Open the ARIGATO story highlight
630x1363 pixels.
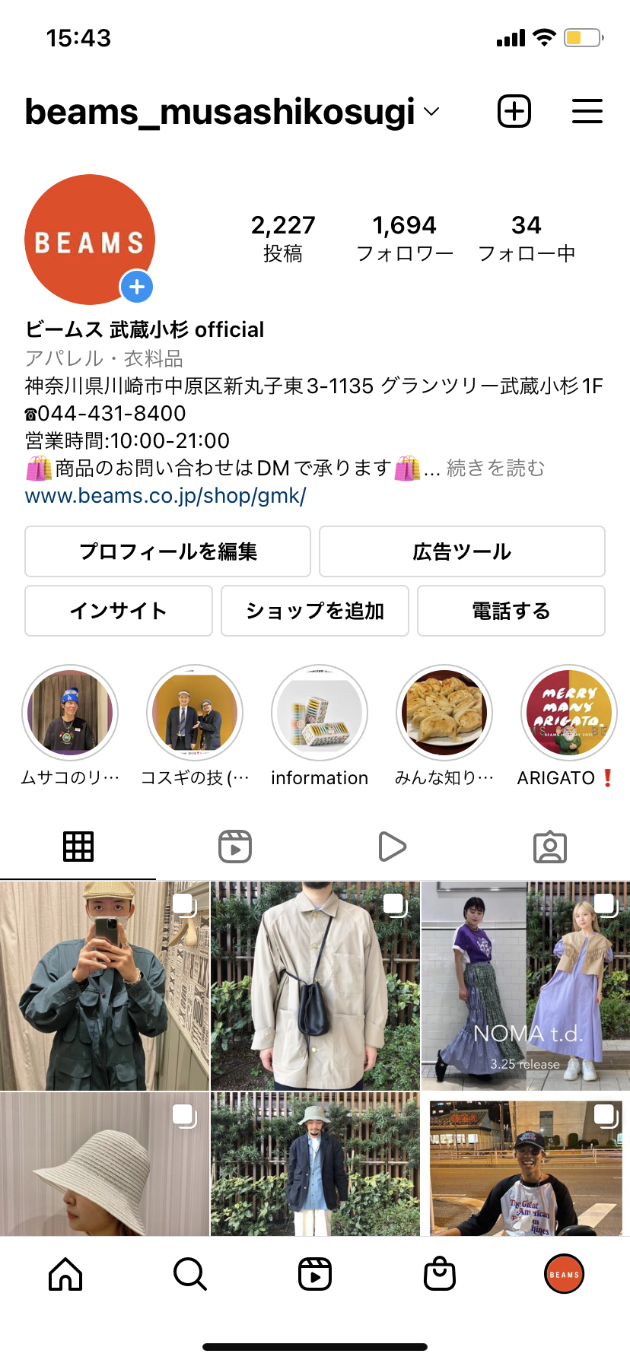[568, 714]
